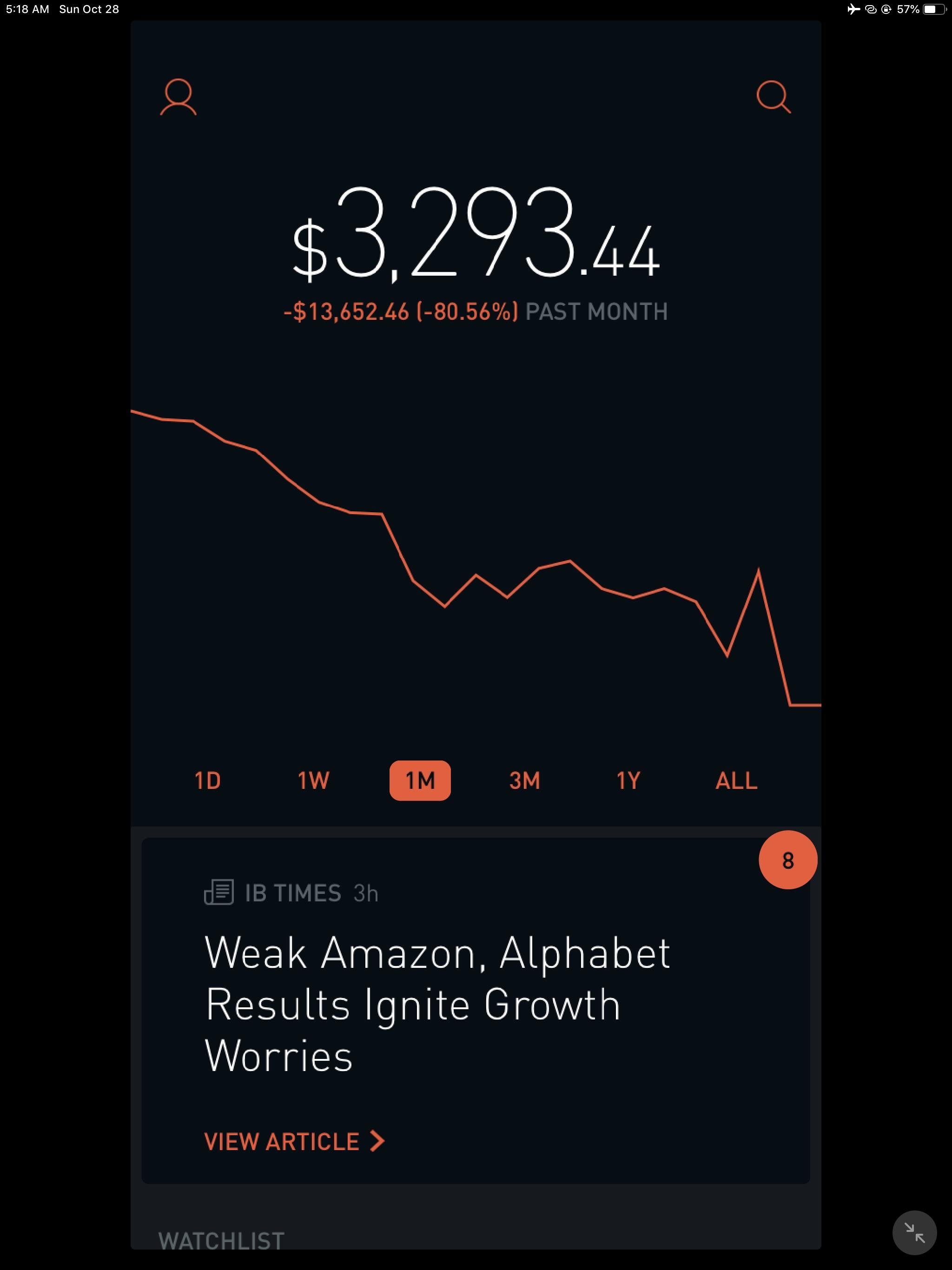View the ALL time chart
This screenshot has width=952, height=1270.
click(736, 780)
